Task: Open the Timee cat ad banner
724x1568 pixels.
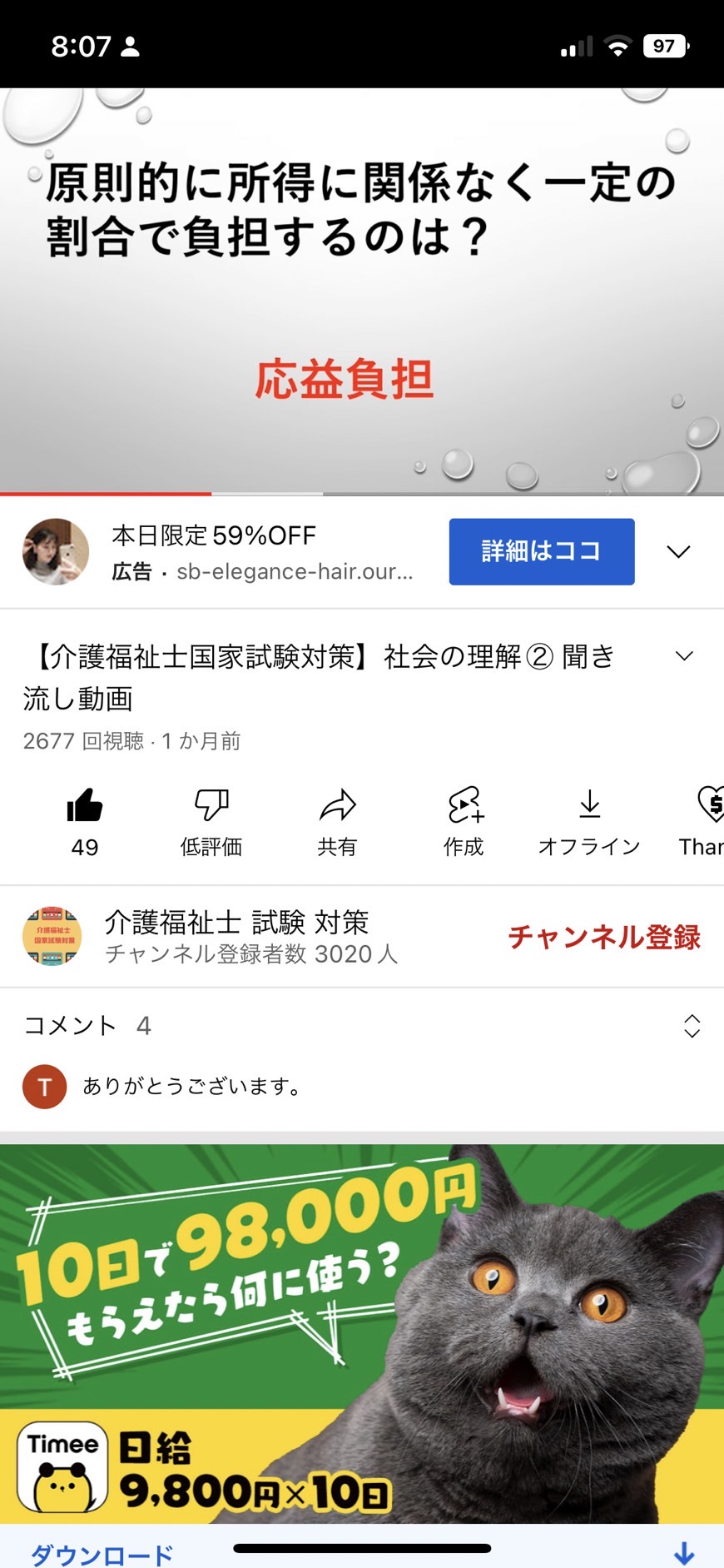Action: (x=362, y=1334)
